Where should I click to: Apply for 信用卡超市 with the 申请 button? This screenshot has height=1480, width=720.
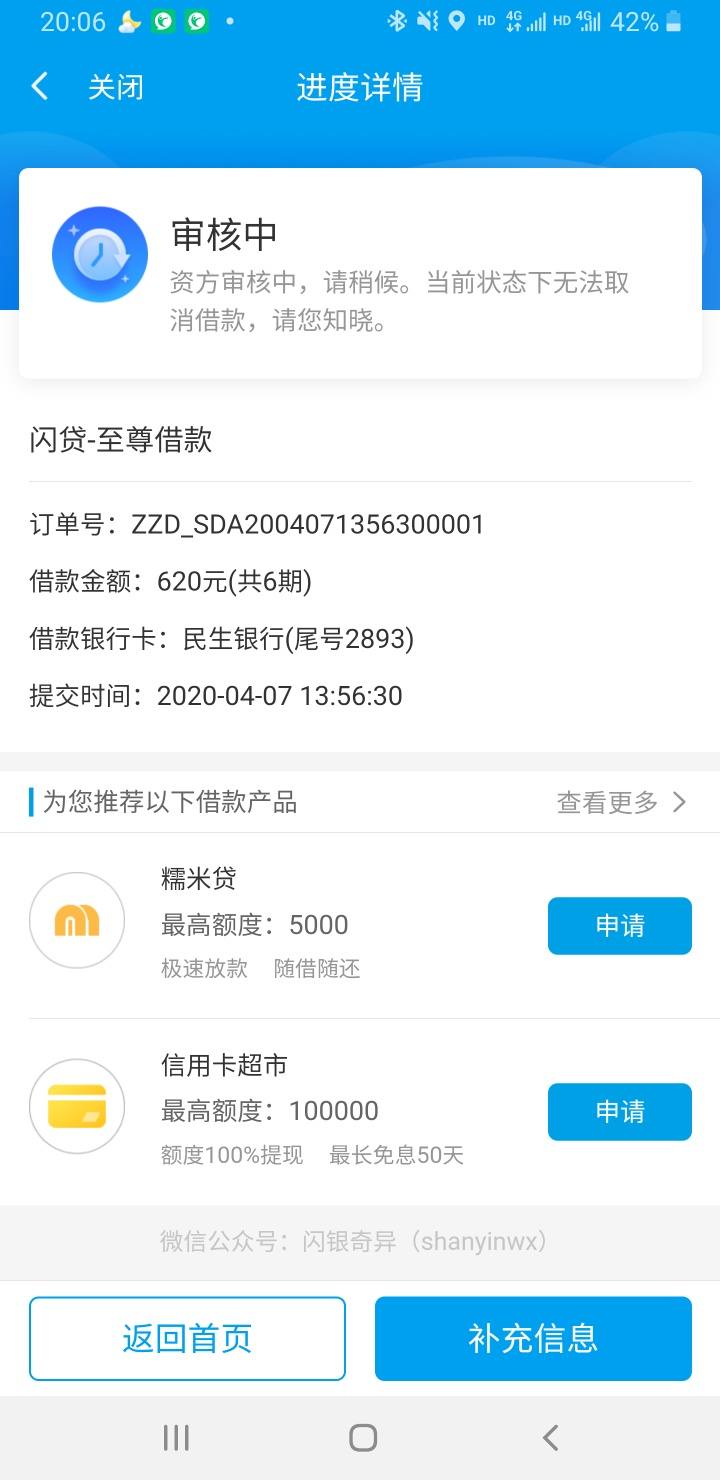point(620,1112)
